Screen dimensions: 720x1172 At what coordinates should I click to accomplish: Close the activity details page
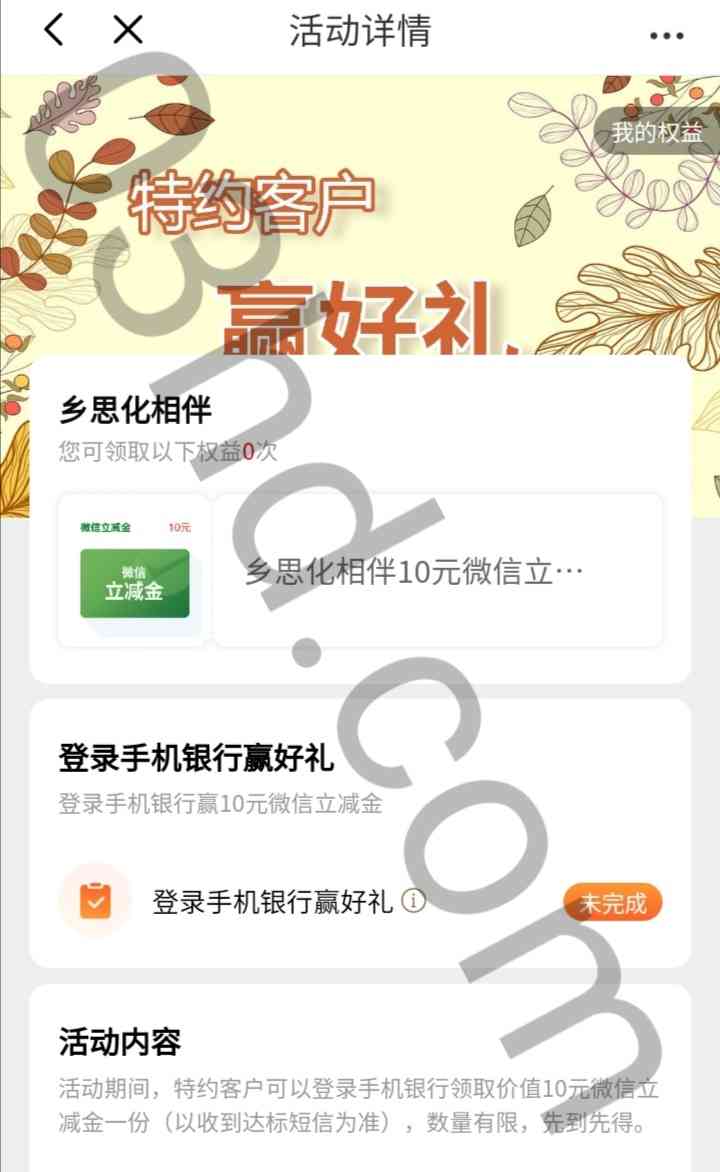[128, 30]
